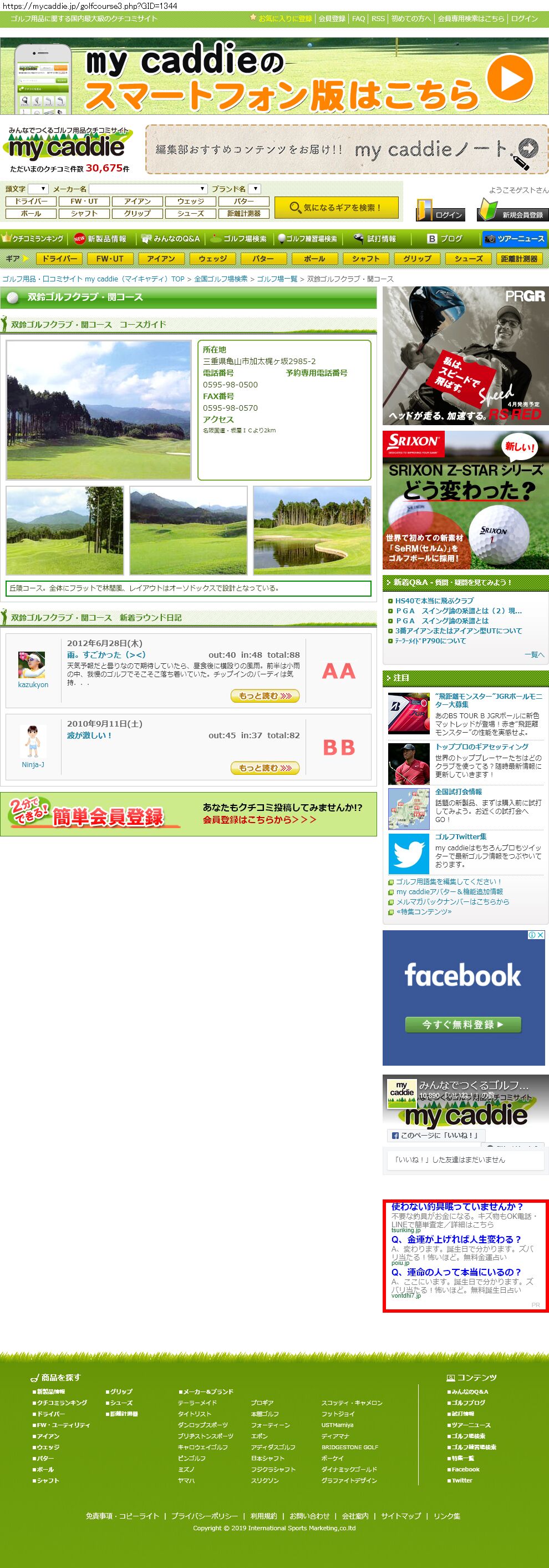Tap the 気になるギアを検索 search button

336,208
